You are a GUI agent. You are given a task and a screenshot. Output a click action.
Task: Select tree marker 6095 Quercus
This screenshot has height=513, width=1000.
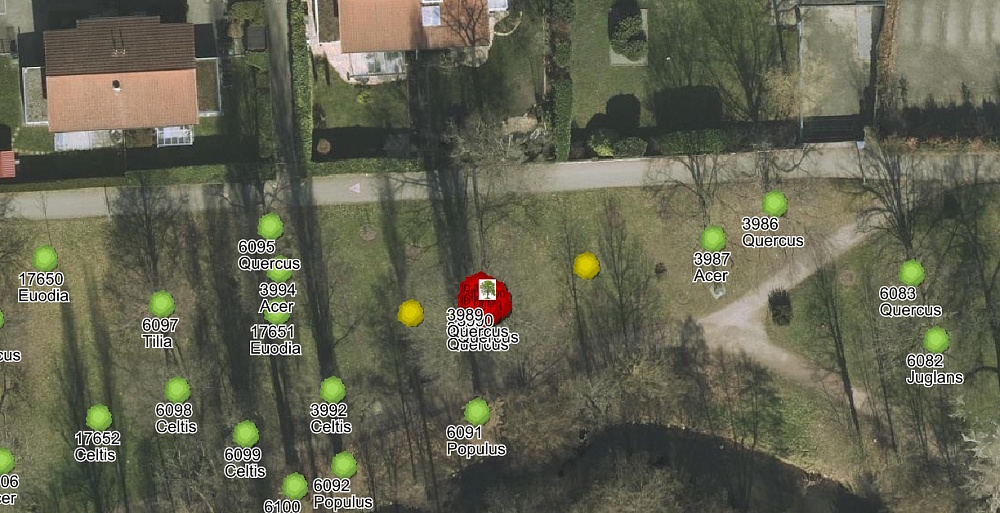coord(270,226)
